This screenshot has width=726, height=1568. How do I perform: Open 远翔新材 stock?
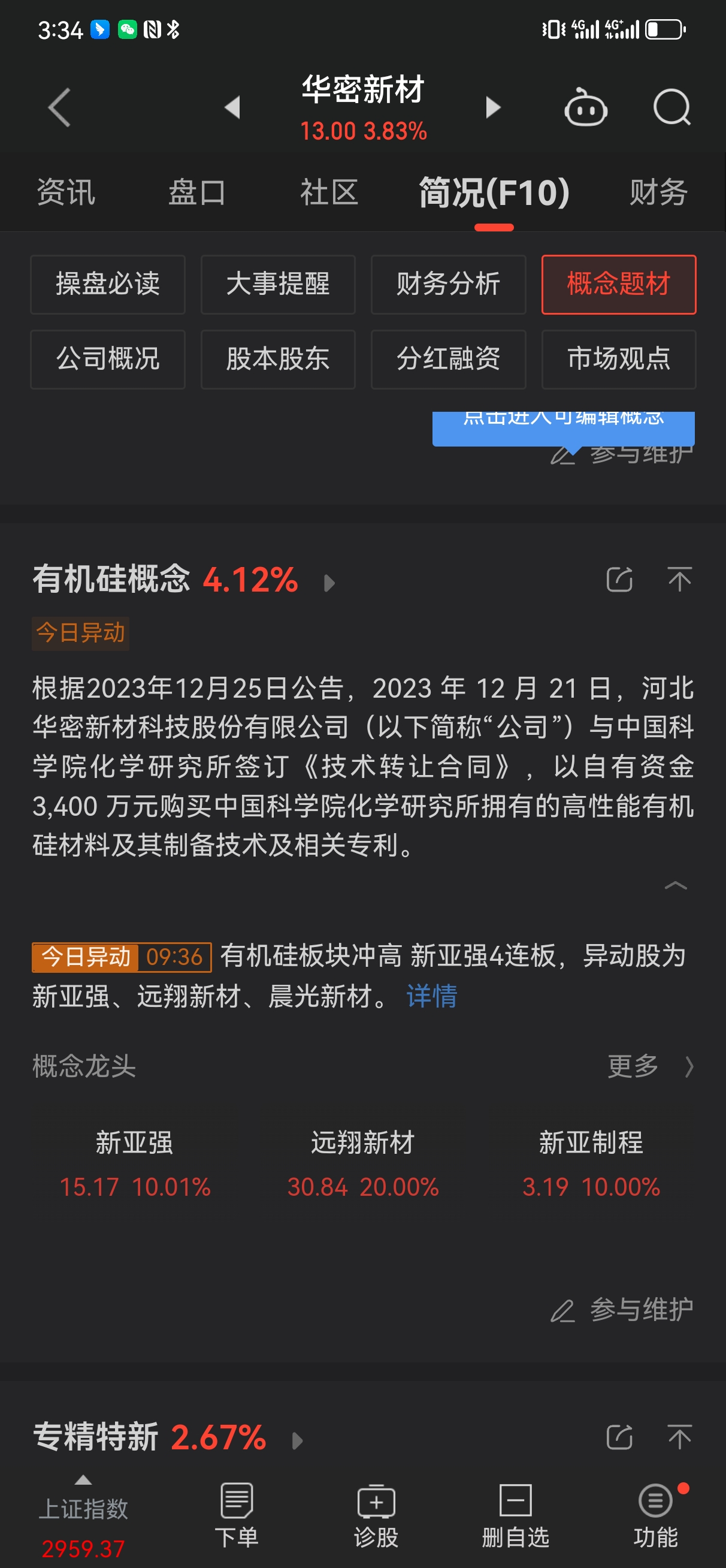362,1164
